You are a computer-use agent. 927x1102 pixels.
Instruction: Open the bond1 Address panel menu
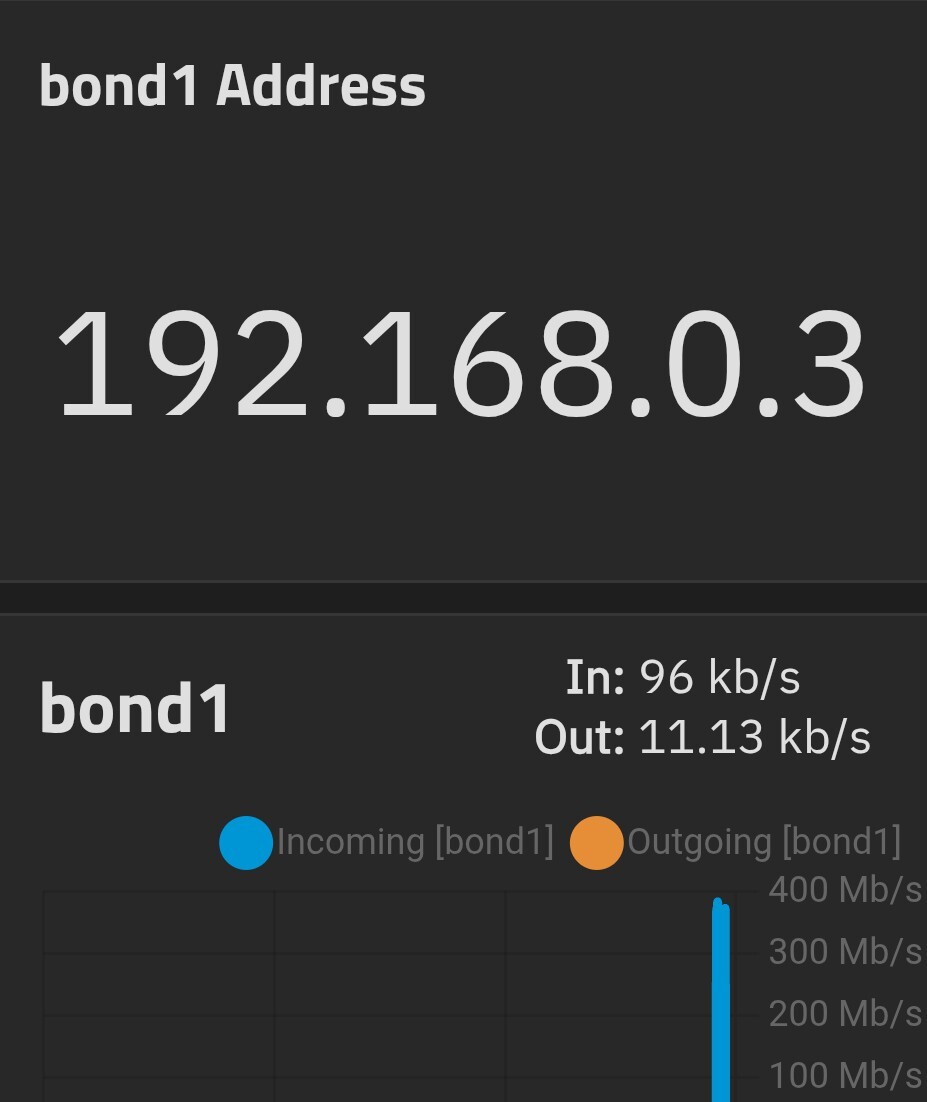click(x=232, y=86)
